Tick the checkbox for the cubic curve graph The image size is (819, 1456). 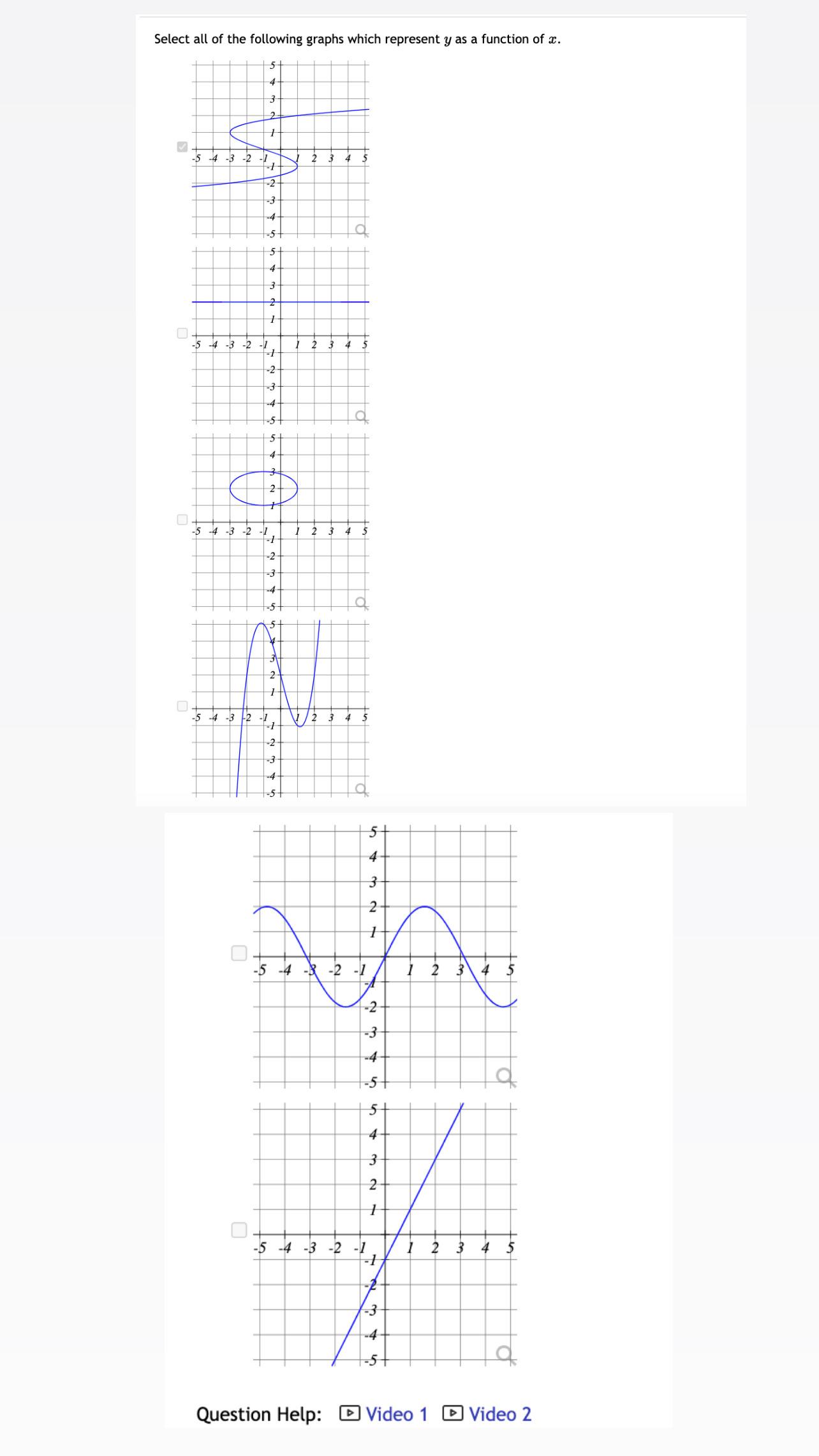tap(182, 706)
